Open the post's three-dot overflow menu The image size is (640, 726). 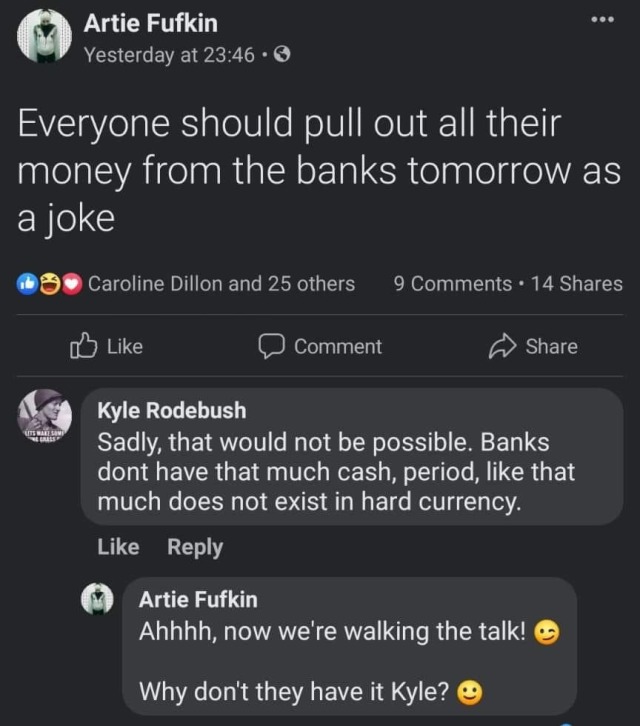(600, 20)
